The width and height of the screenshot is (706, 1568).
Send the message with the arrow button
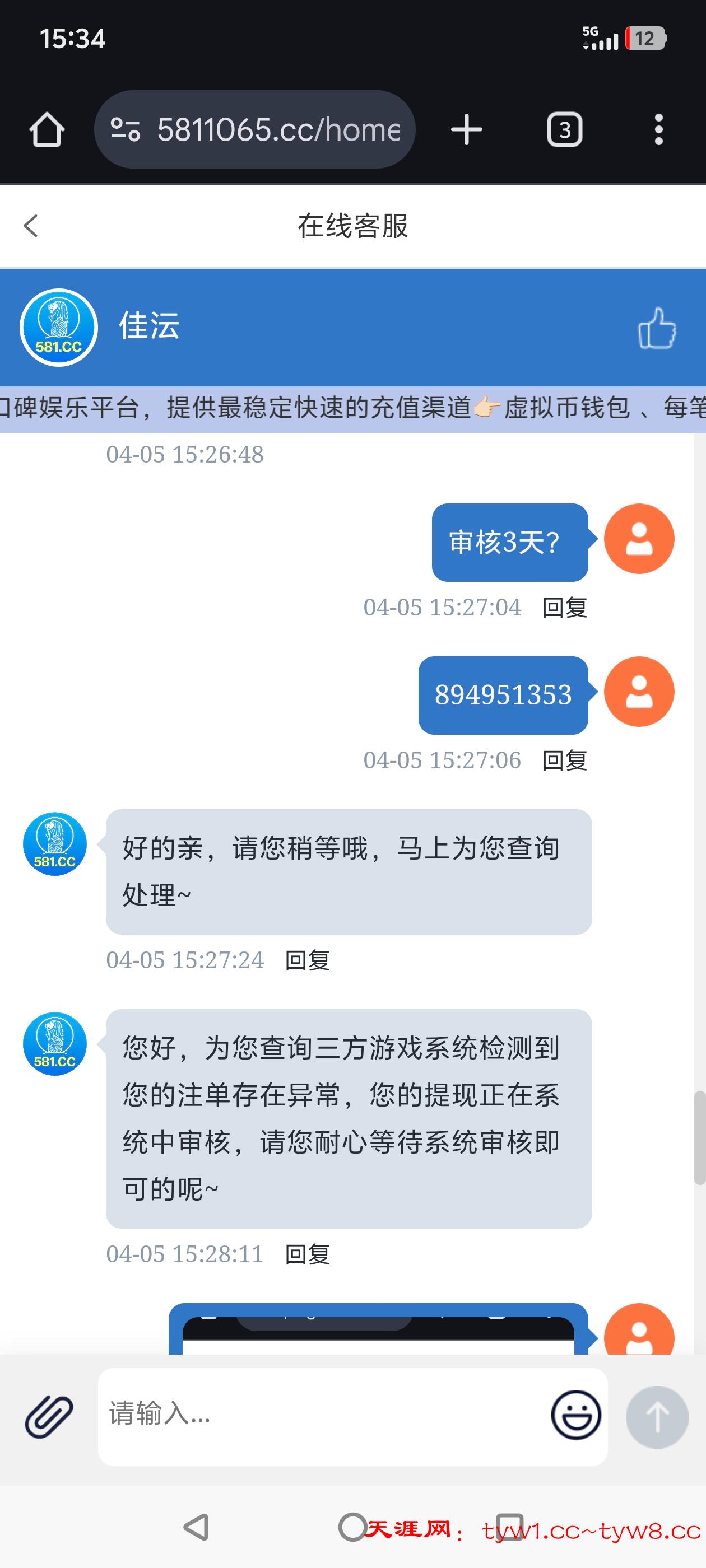click(x=657, y=1417)
